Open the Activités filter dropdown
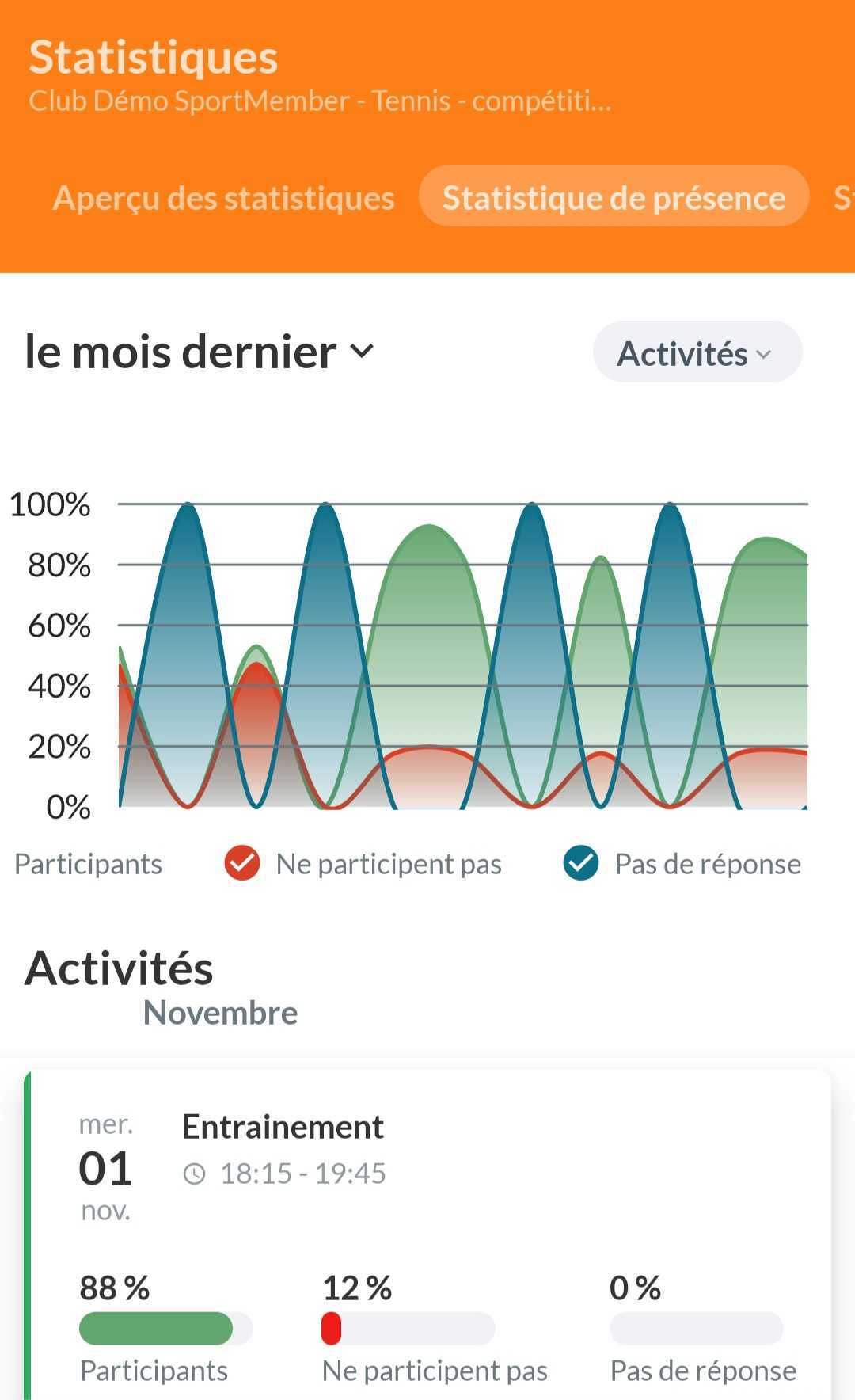This screenshot has width=855, height=1400. [x=697, y=353]
